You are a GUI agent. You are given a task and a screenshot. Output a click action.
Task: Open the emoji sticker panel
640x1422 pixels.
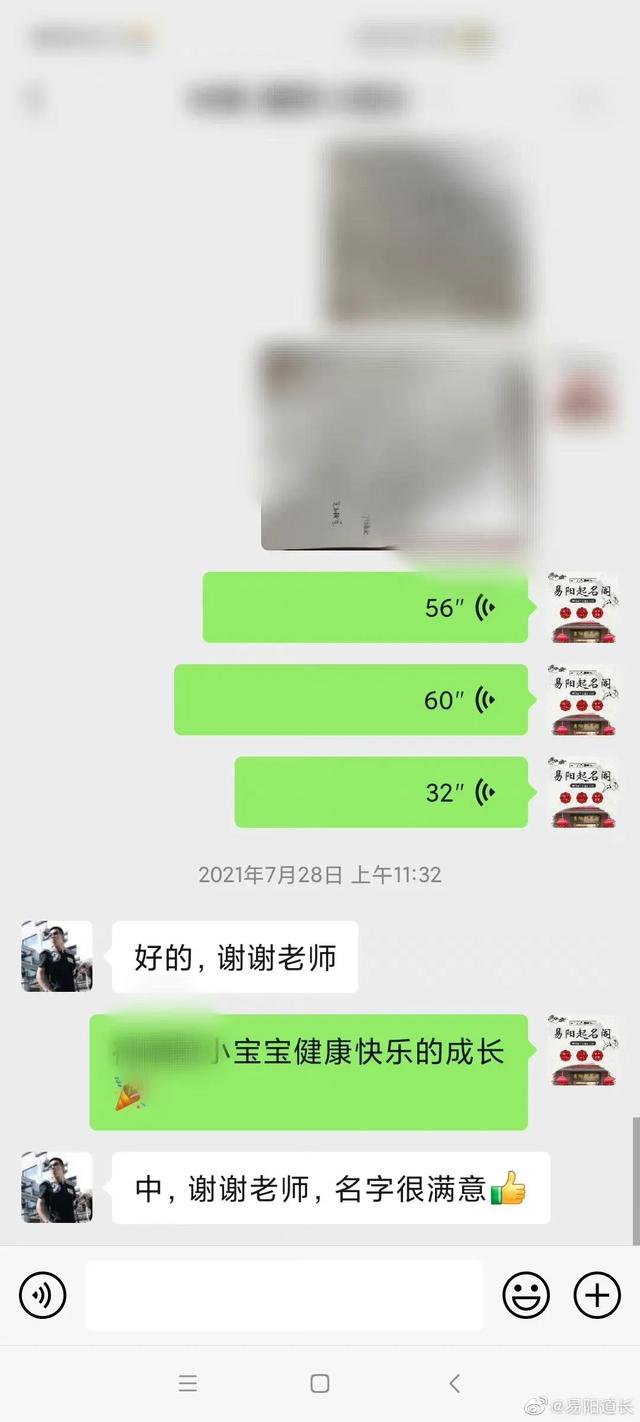coord(526,1296)
